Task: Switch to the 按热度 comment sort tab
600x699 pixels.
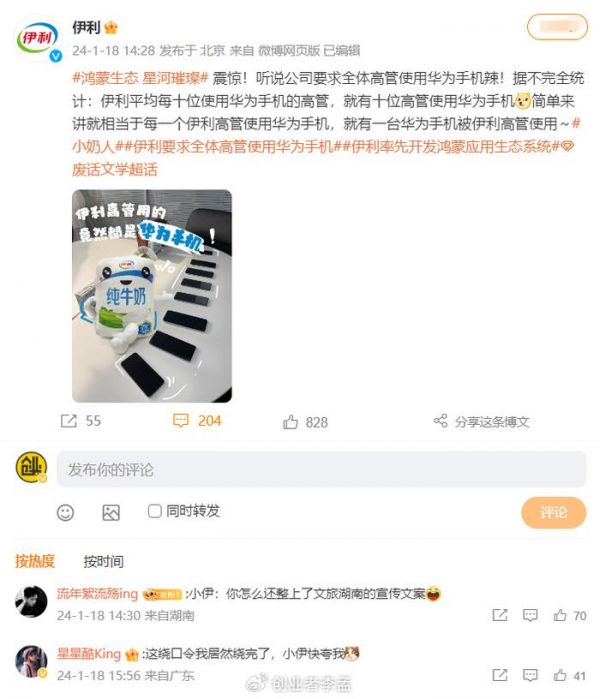Action: pyautogui.click(x=34, y=561)
